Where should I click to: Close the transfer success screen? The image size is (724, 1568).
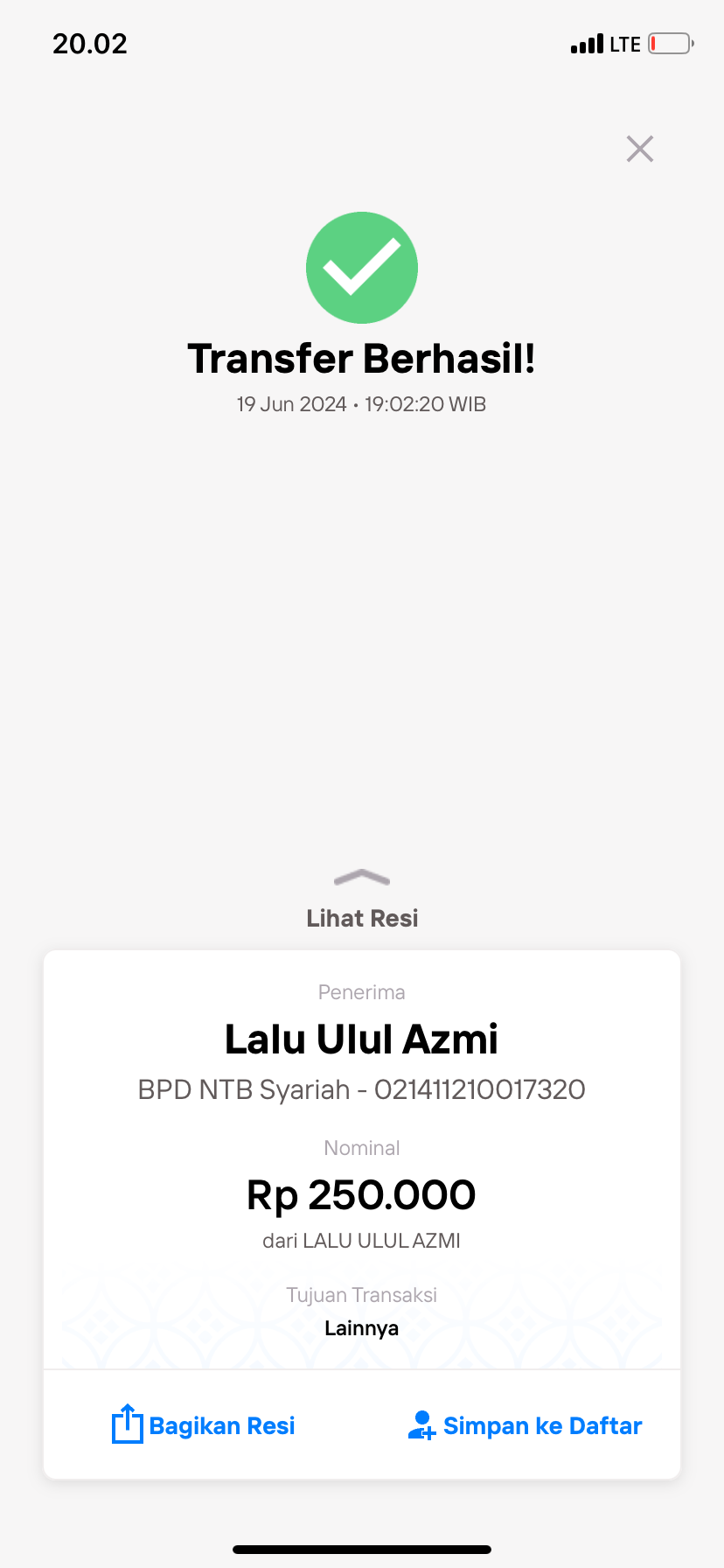[640, 149]
